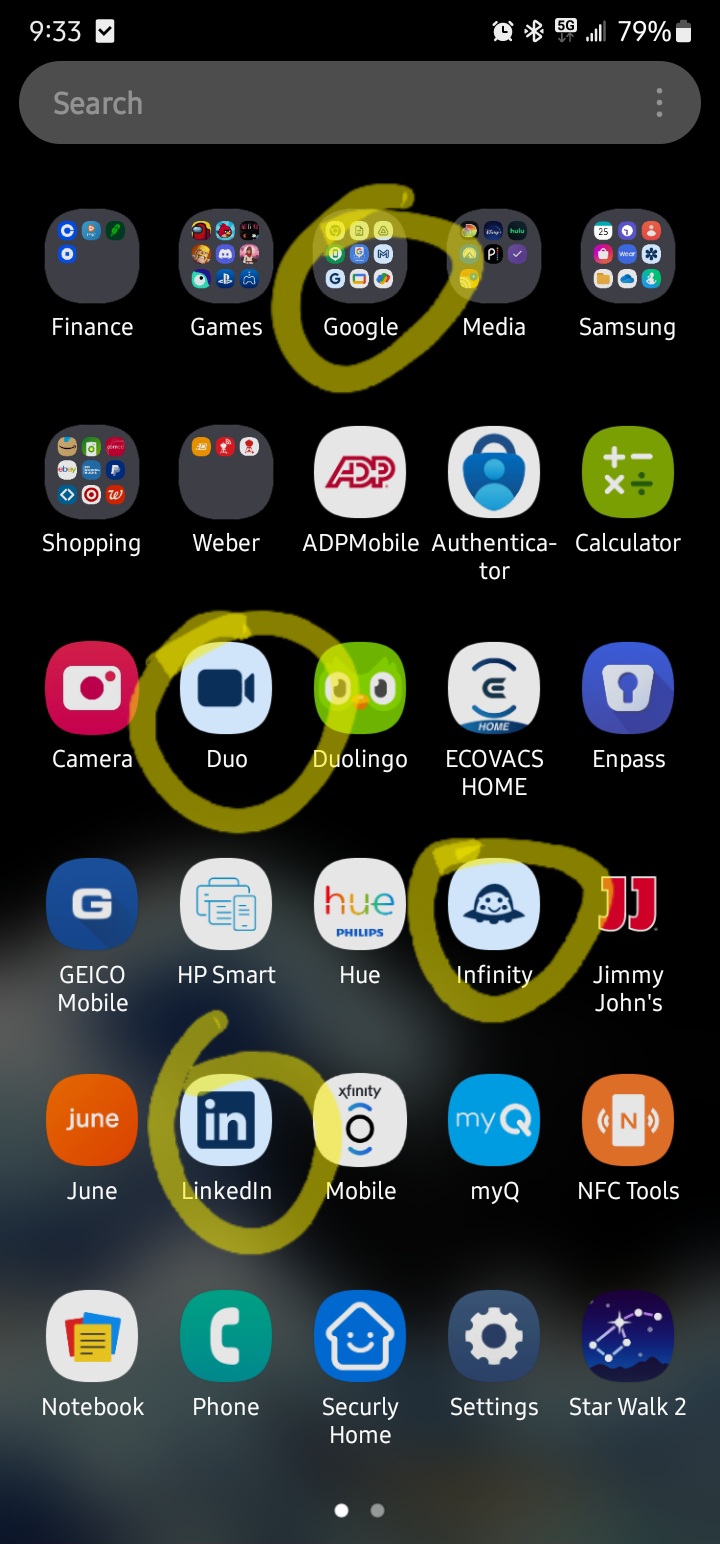The image size is (720, 1544).
Task: Launch the LinkedIn app
Action: coord(226,1120)
